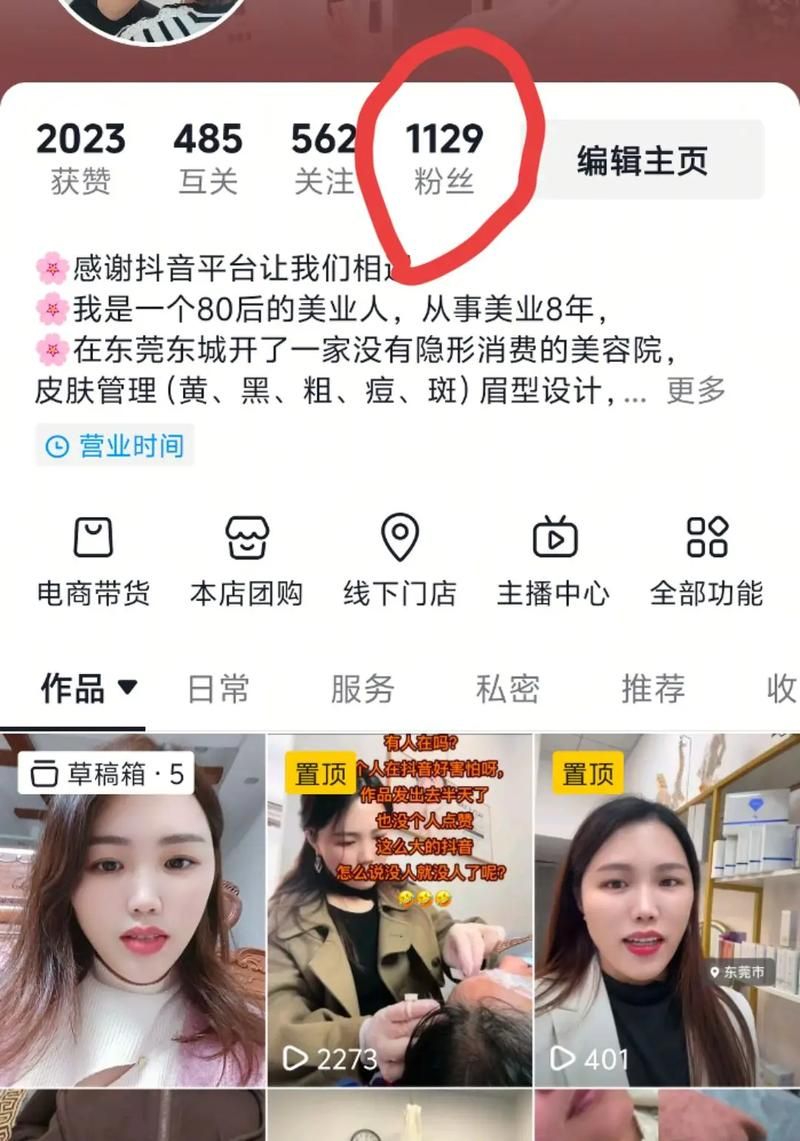800x1141 pixels.
Task: Open the 获赞 likes count
Action: point(81,158)
